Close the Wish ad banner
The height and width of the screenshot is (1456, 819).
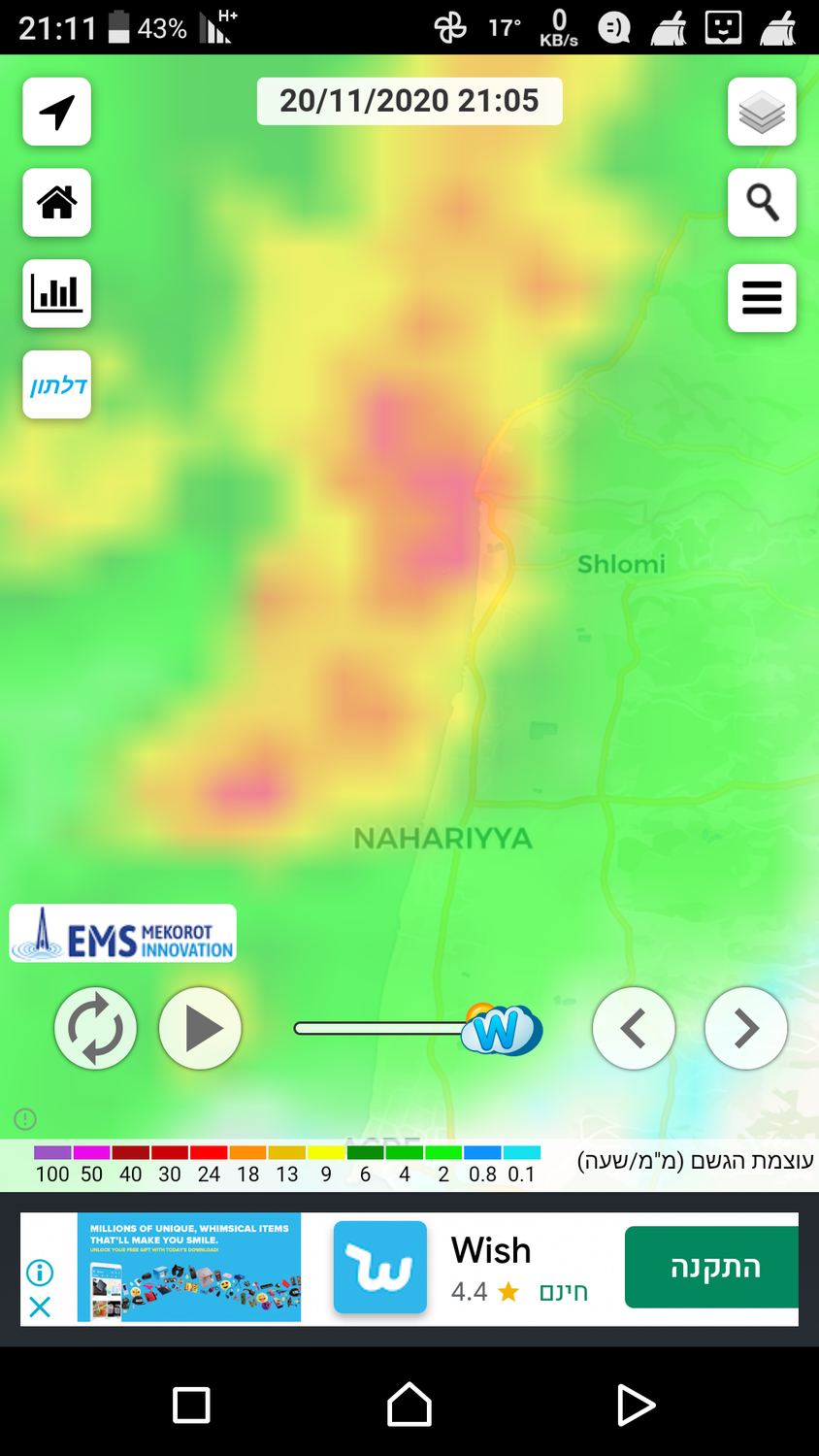[x=40, y=1307]
